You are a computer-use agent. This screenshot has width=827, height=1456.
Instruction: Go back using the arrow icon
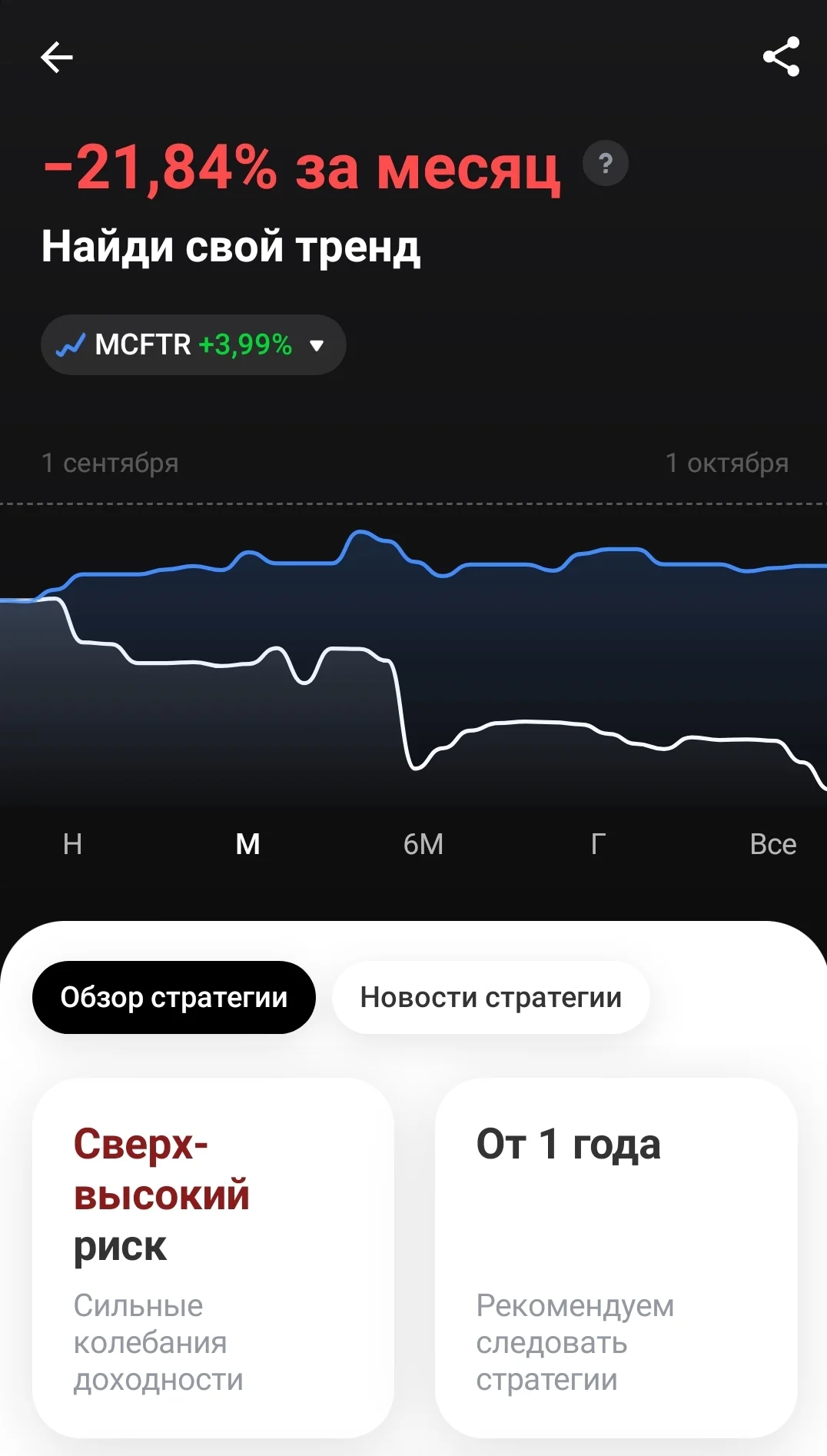pyautogui.click(x=56, y=57)
